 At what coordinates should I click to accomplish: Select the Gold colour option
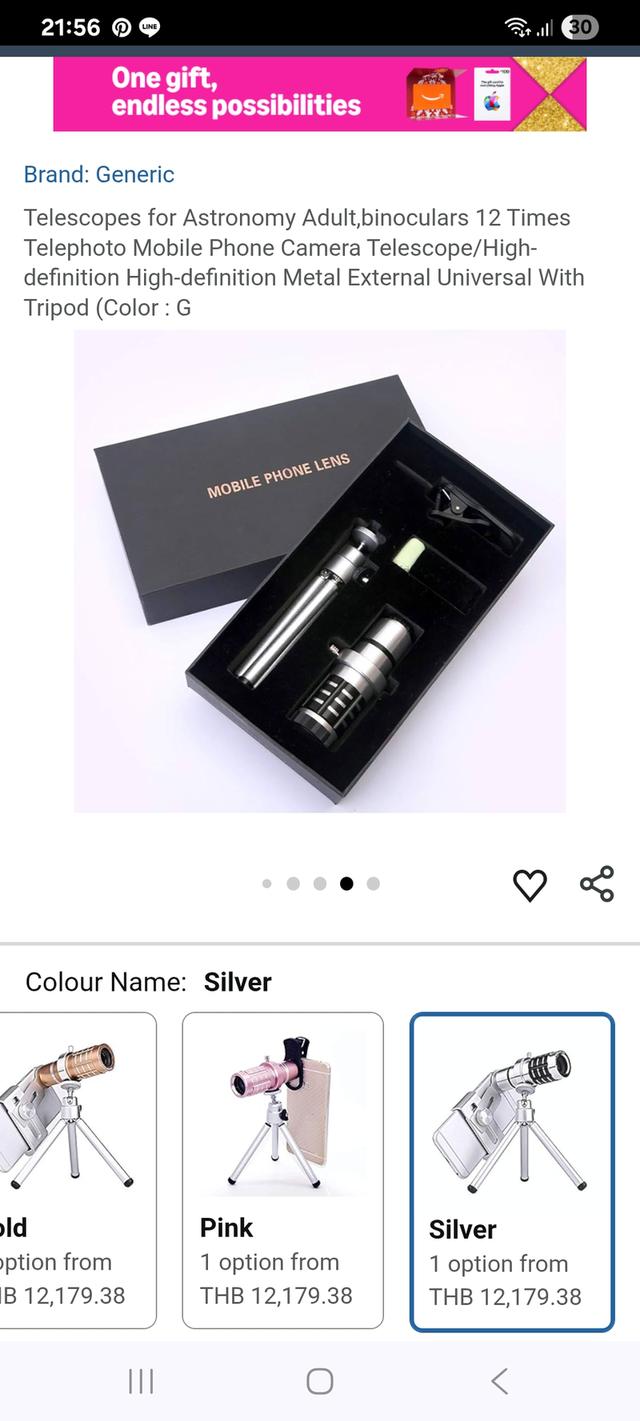(x=75, y=1170)
